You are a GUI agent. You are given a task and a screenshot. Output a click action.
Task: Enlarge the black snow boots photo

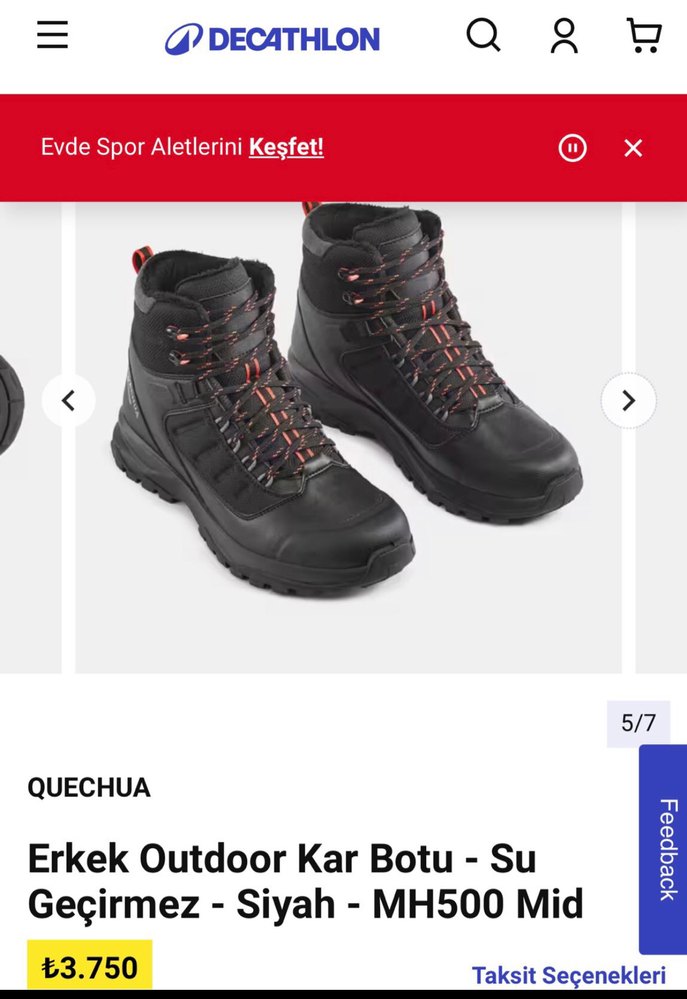pyautogui.click(x=348, y=420)
